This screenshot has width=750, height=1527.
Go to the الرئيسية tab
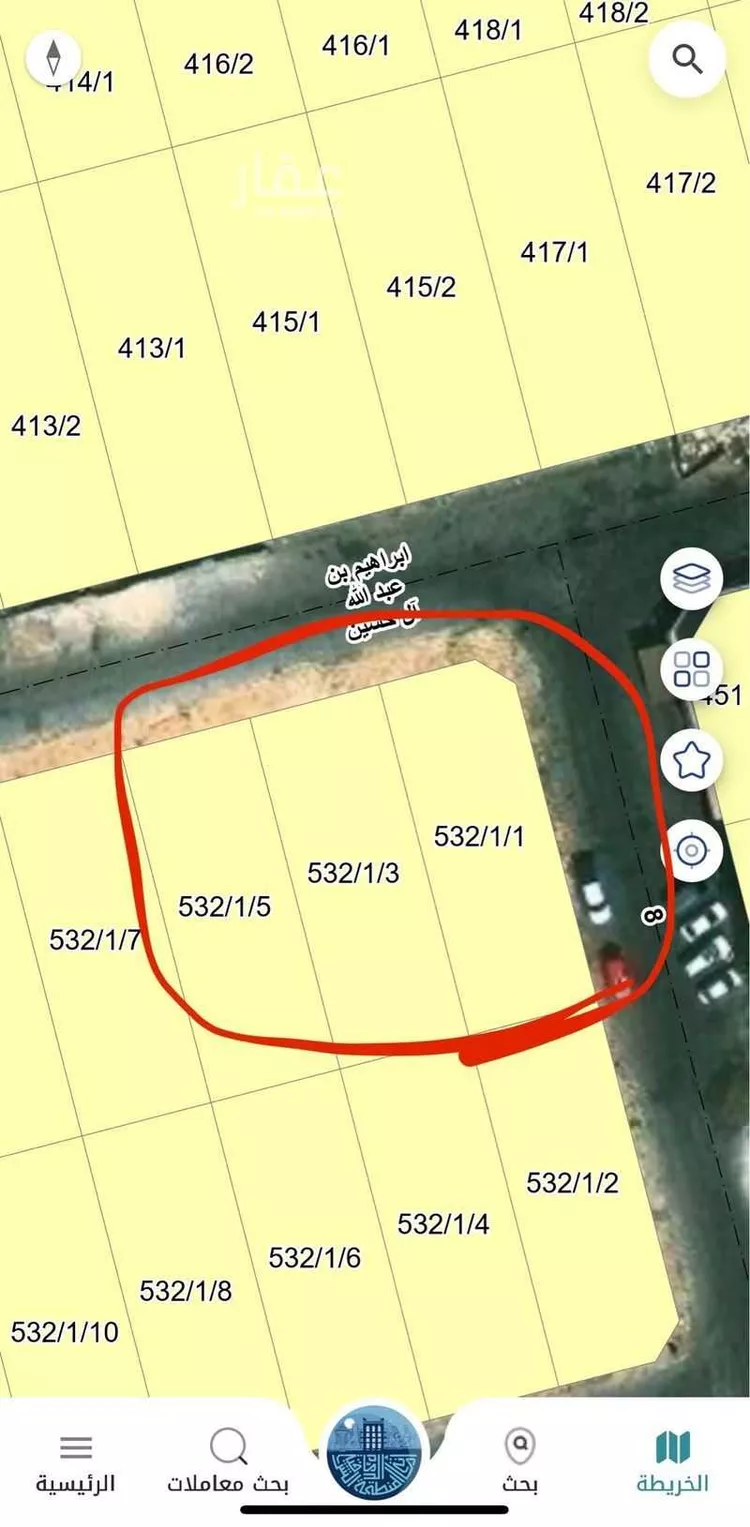click(76, 1461)
